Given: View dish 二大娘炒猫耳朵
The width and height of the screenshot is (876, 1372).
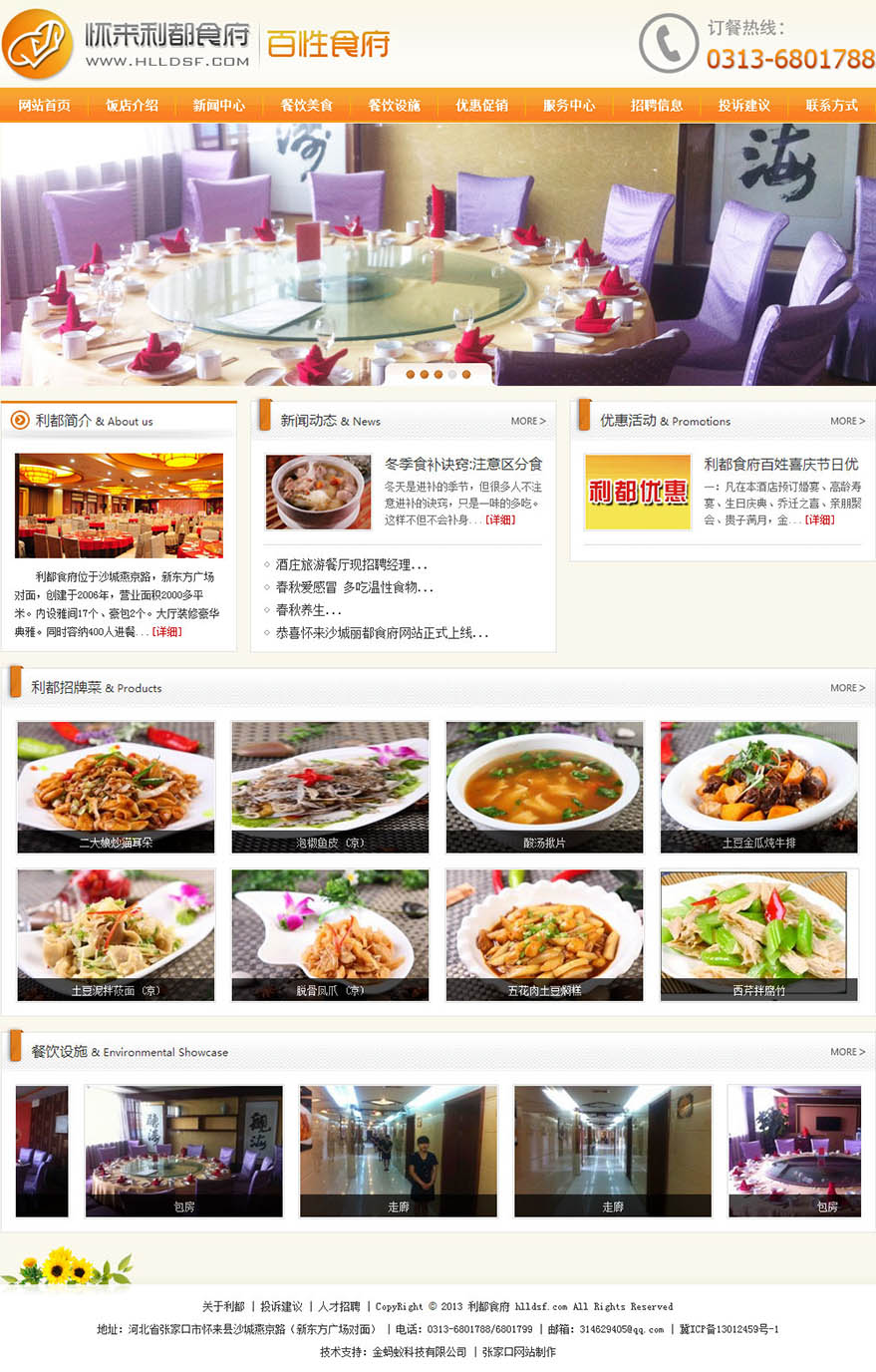Looking at the screenshot, I should [116, 788].
